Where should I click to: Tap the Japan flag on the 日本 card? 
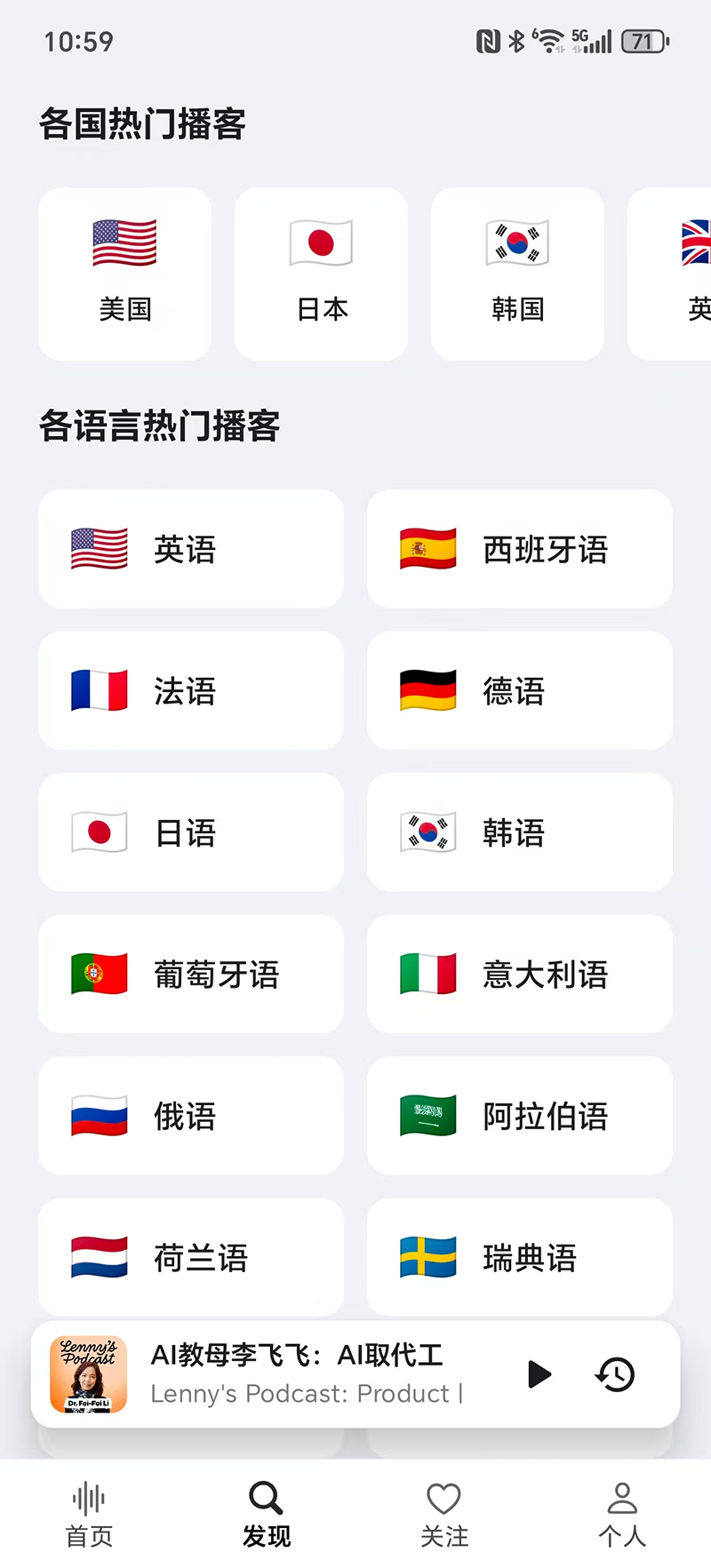point(321,242)
